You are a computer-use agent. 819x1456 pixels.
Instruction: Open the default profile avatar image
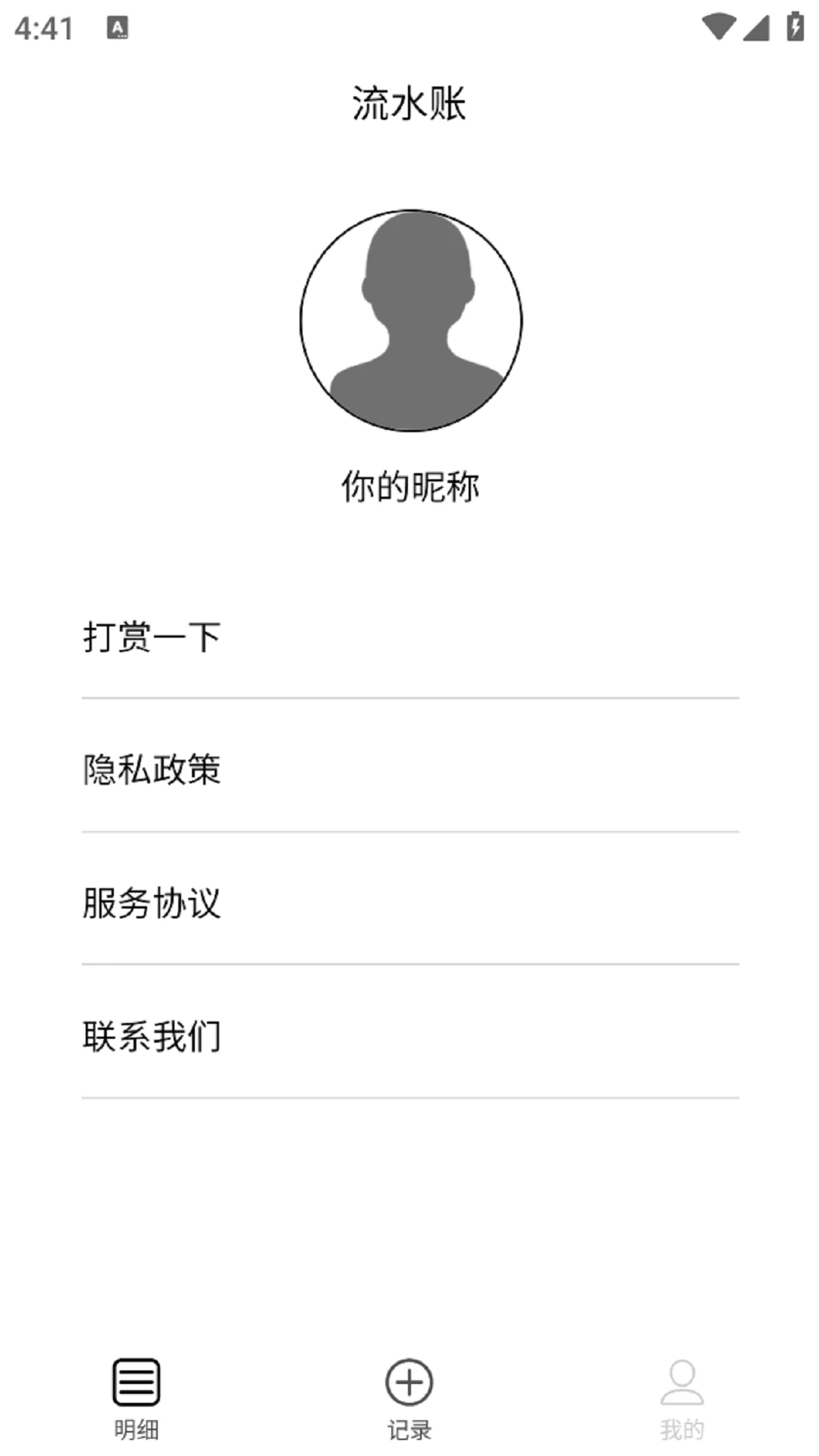click(x=409, y=320)
